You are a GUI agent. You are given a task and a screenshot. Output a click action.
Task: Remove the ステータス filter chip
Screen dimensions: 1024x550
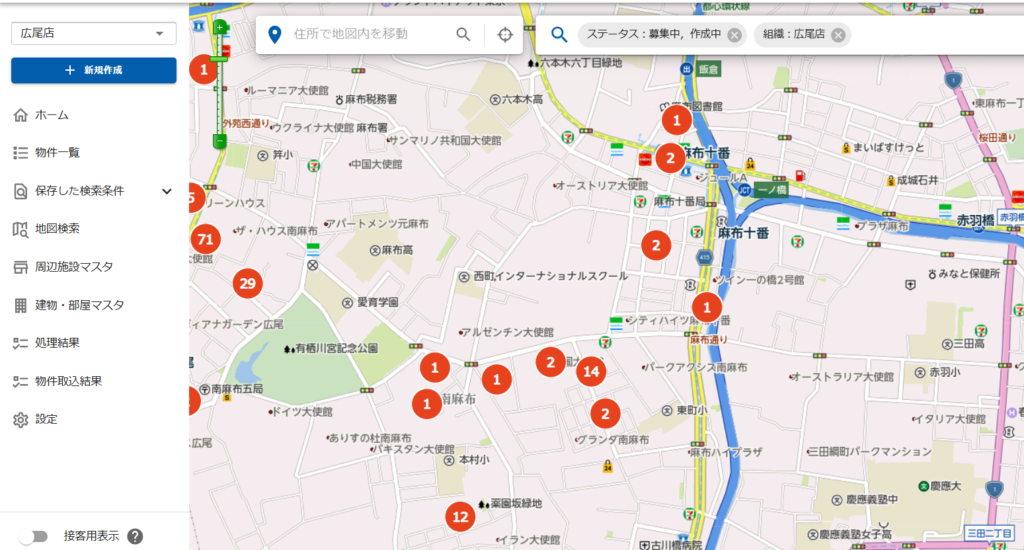coord(735,35)
